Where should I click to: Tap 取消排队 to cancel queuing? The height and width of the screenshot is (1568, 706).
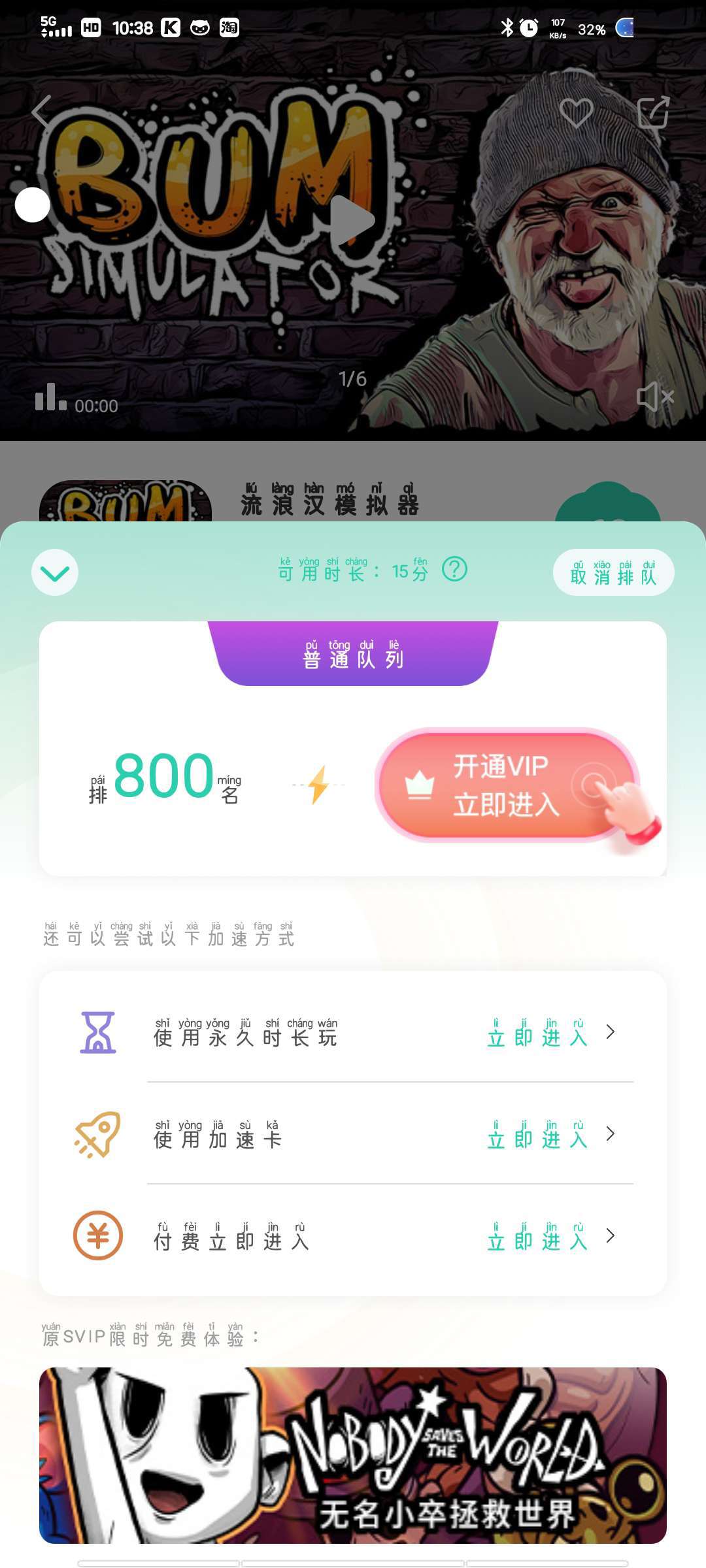[x=613, y=573]
